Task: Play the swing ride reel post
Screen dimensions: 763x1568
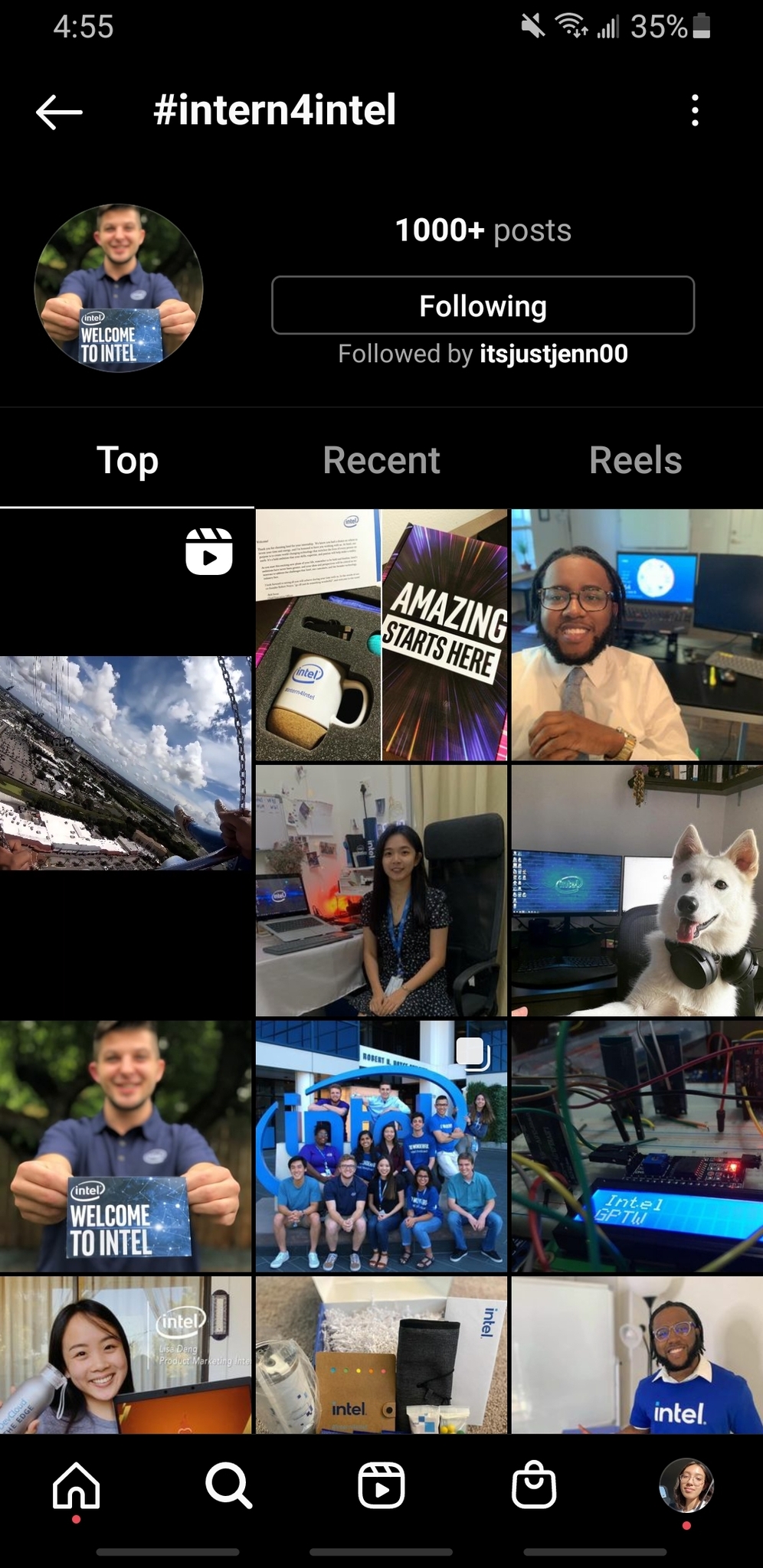Action: click(126, 762)
